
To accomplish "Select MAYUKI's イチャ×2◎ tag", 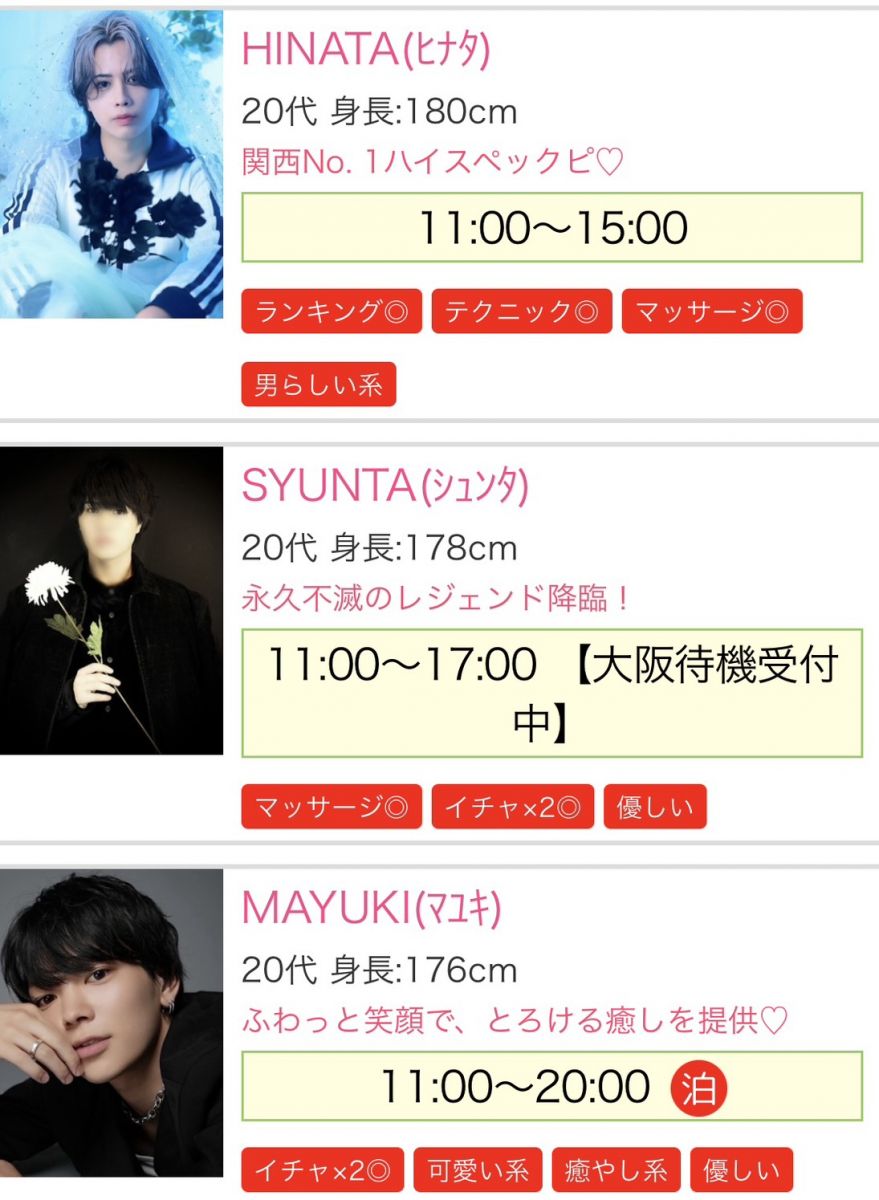I will [322, 1170].
